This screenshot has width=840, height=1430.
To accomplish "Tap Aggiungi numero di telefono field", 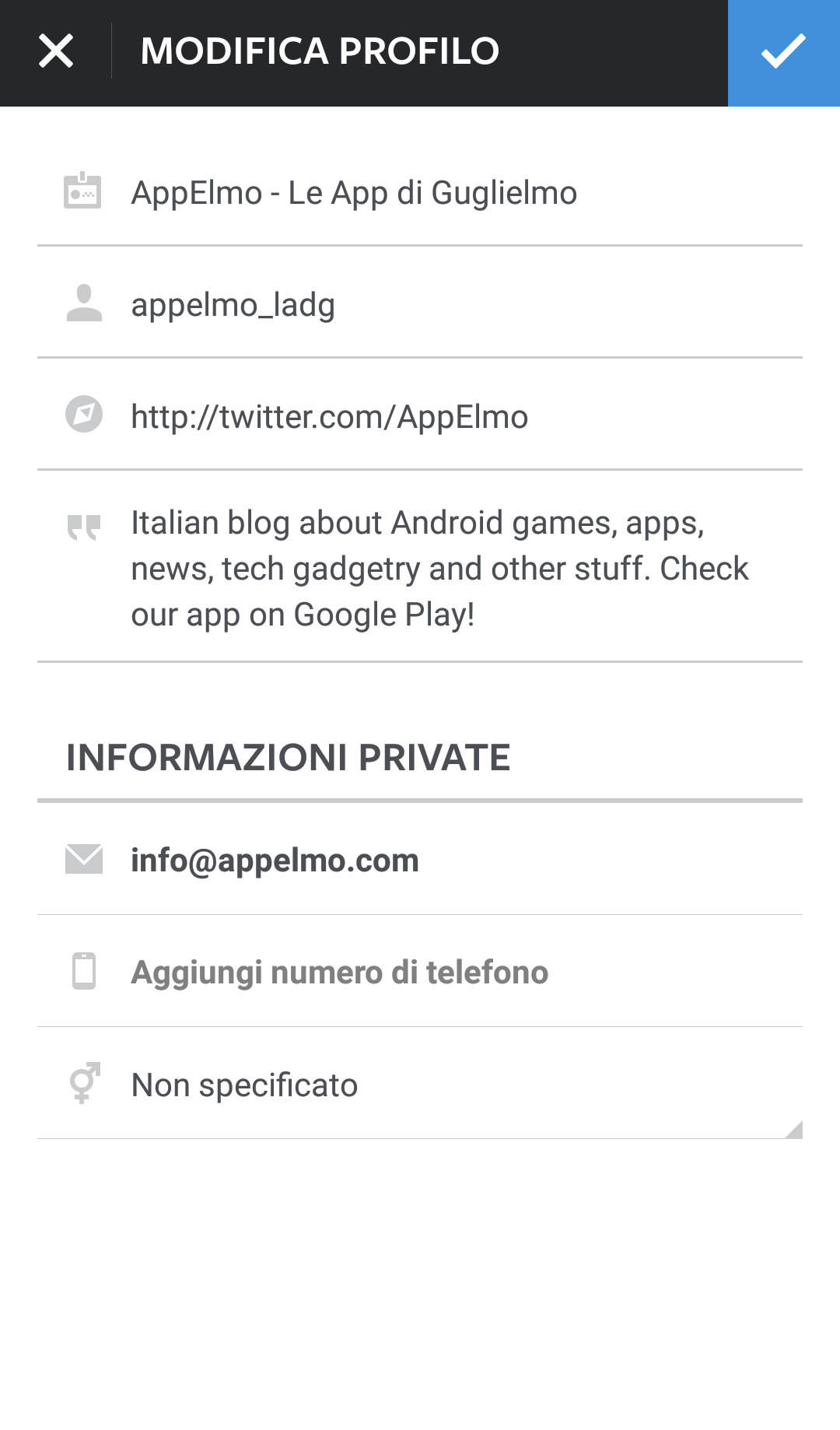I will click(420, 972).
